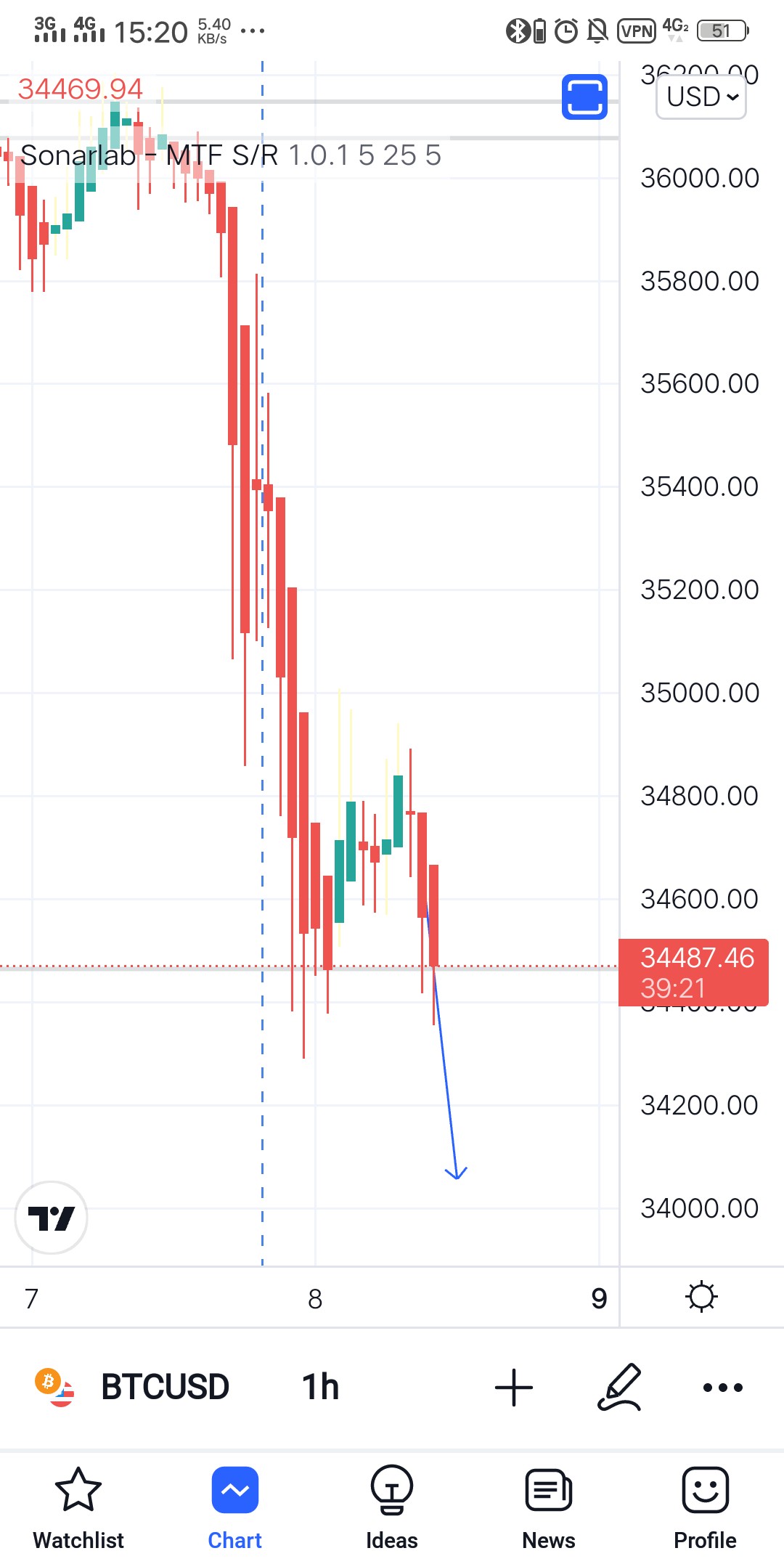Enter fullscreen chart mode

coord(584,97)
